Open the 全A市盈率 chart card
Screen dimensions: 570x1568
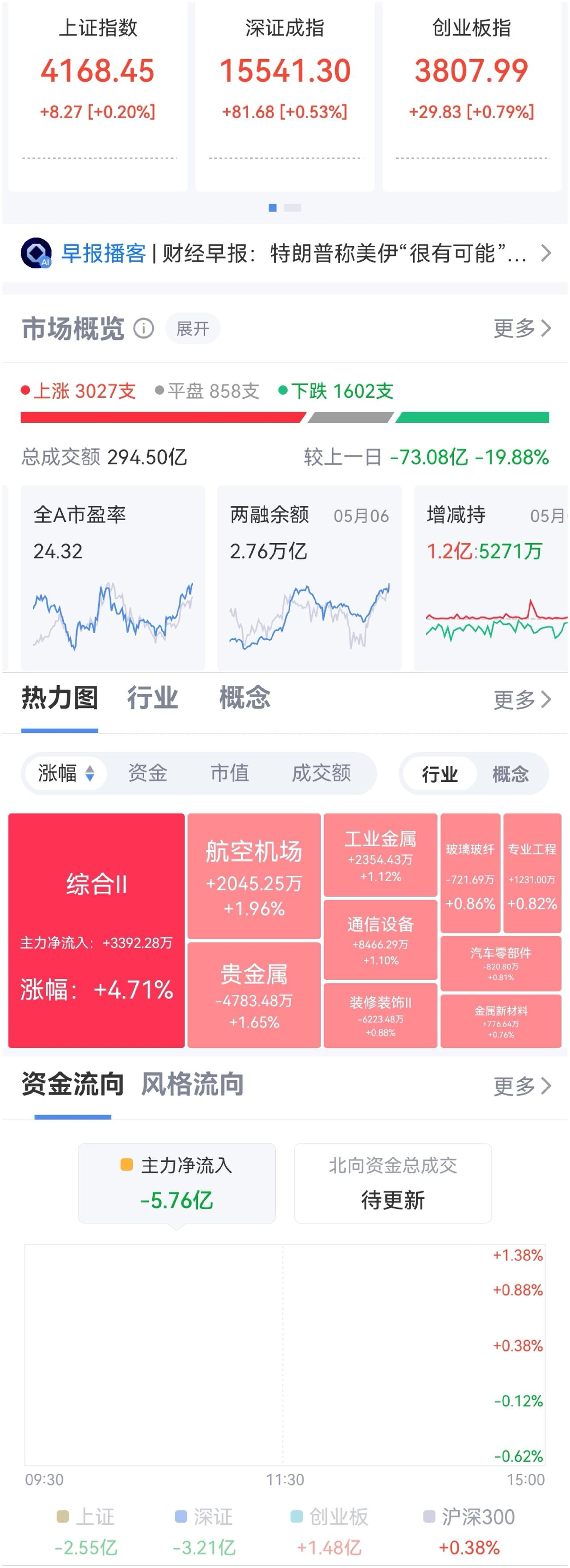coord(113,578)
